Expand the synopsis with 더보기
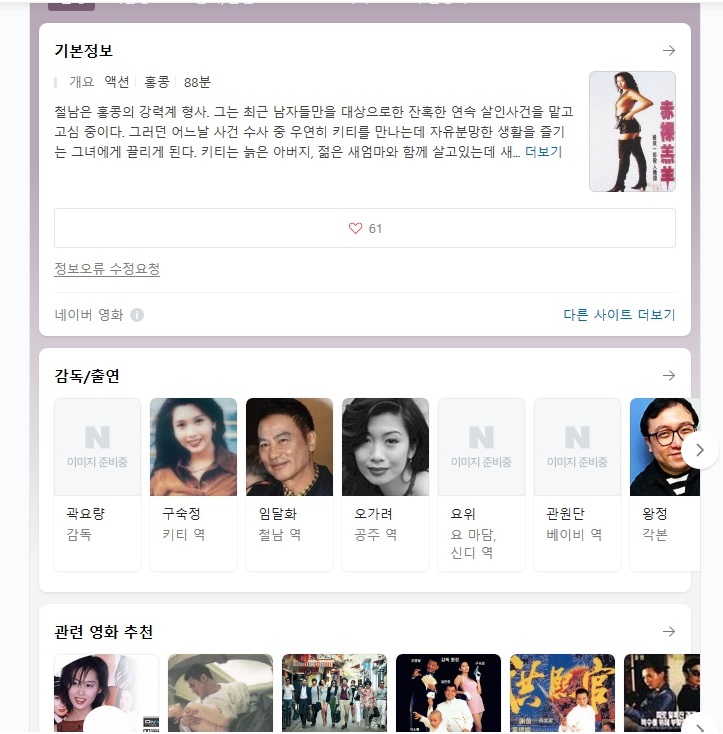The height and width of the screenshot is (734, 723). [543, 152]
